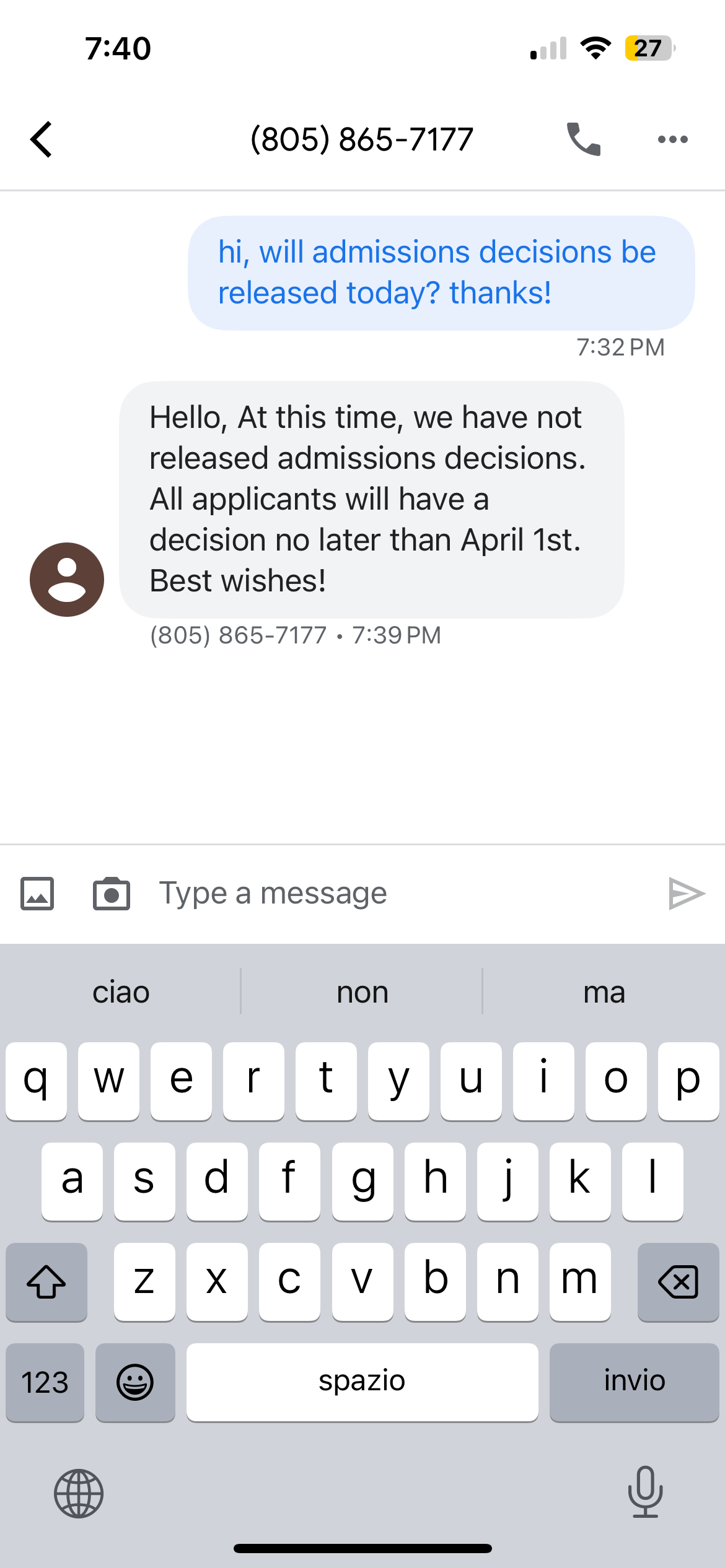Open the three-dot overflow menu
Image resolution: width=725 pixels, height=1568 pixels.
coord(672,139)
